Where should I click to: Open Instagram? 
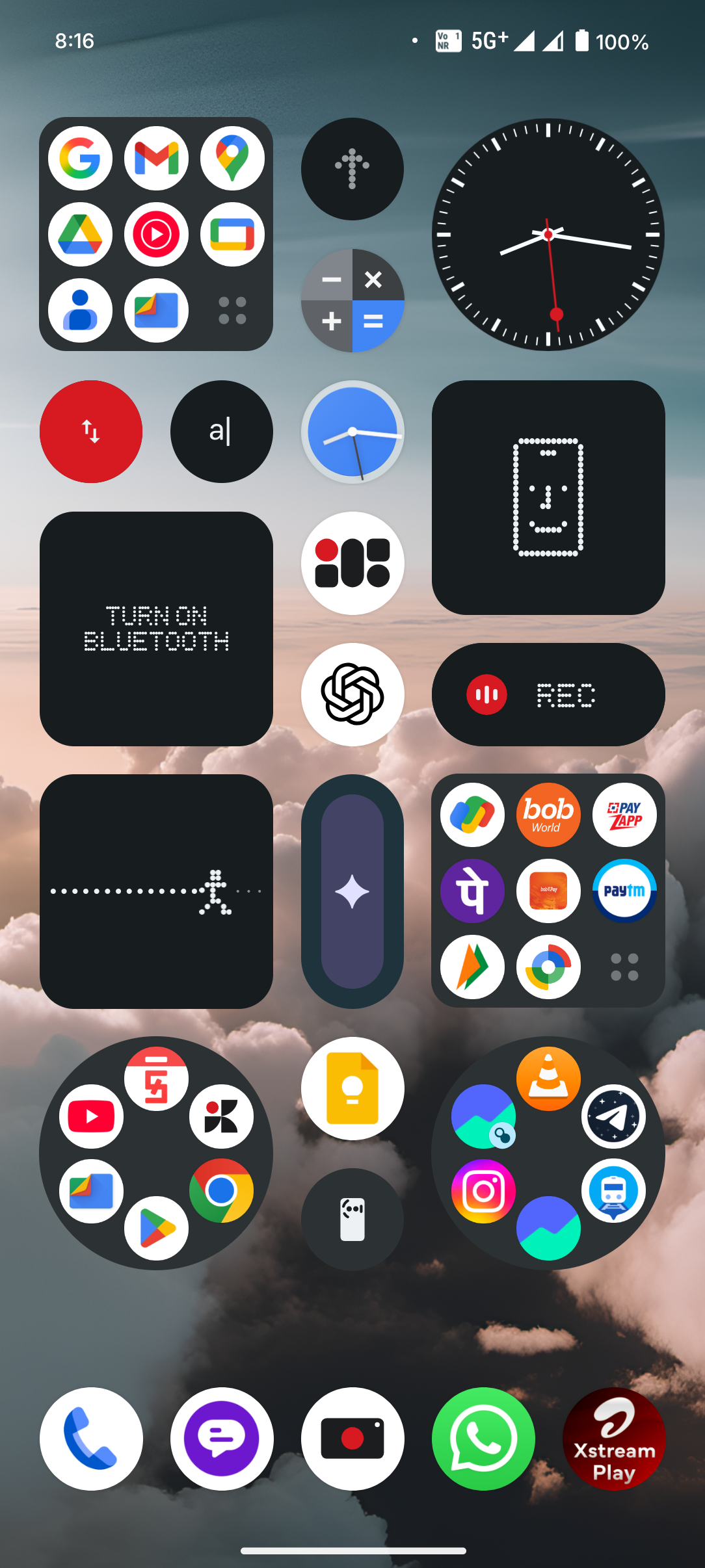[483, 1191]
